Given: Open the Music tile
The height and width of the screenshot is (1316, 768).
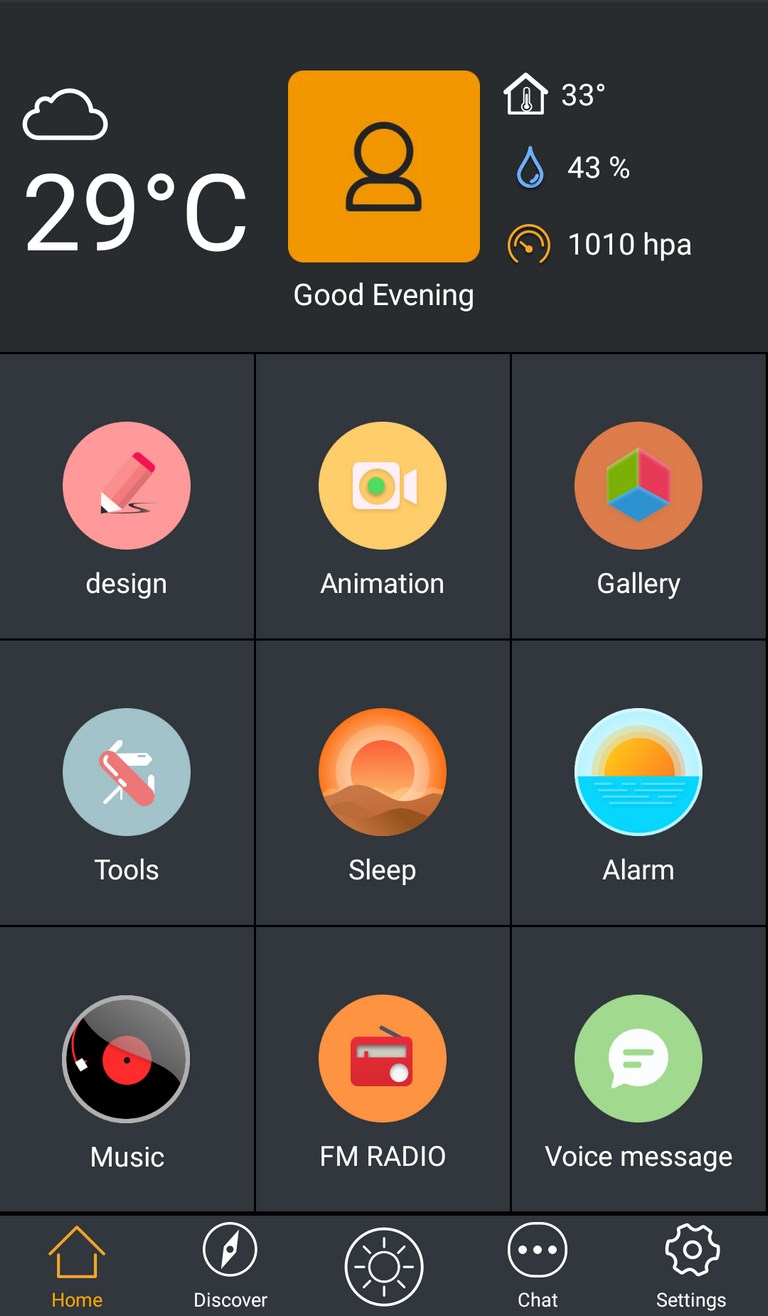Looking at the screenshot, I should (x=127, y=1069).
